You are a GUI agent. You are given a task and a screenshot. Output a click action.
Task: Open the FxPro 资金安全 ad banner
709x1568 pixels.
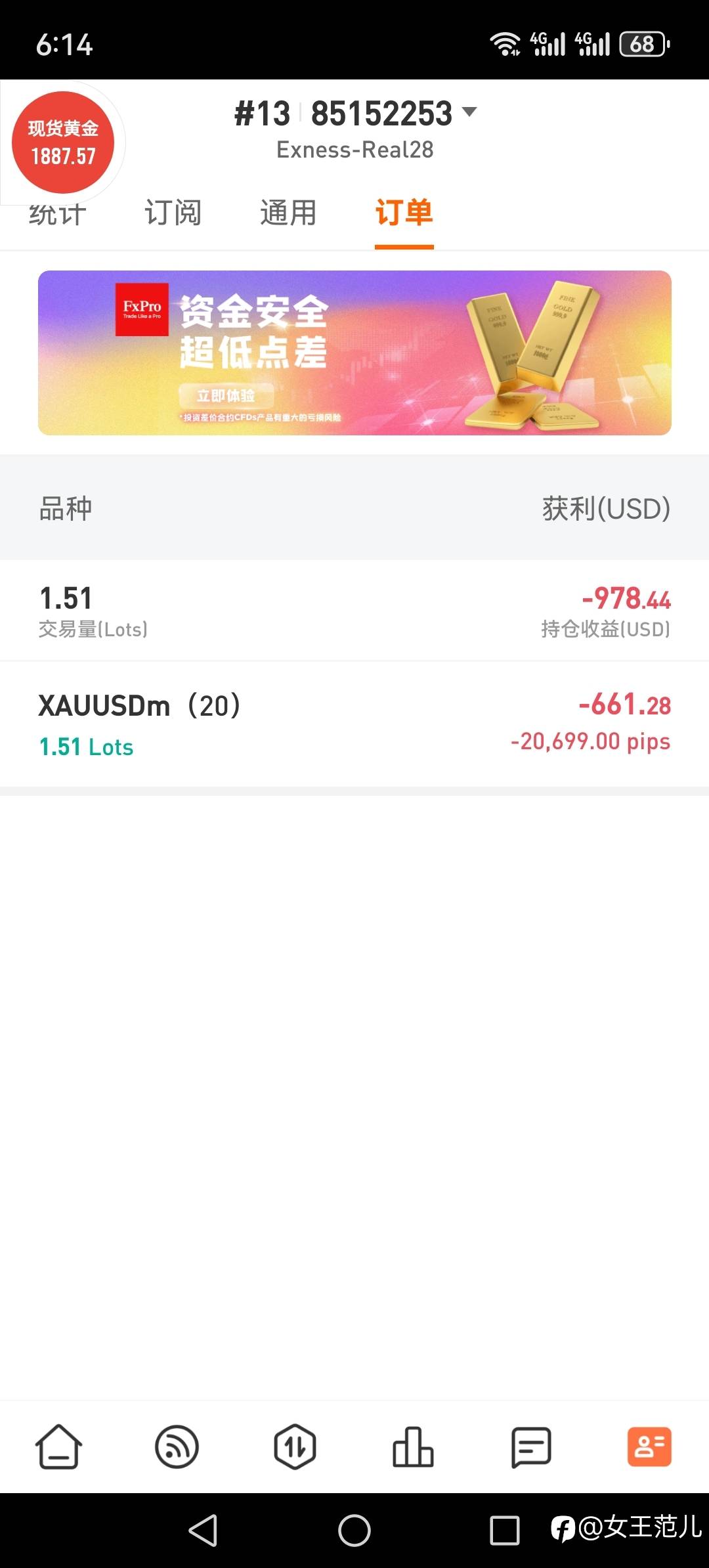tap(354, 353)
